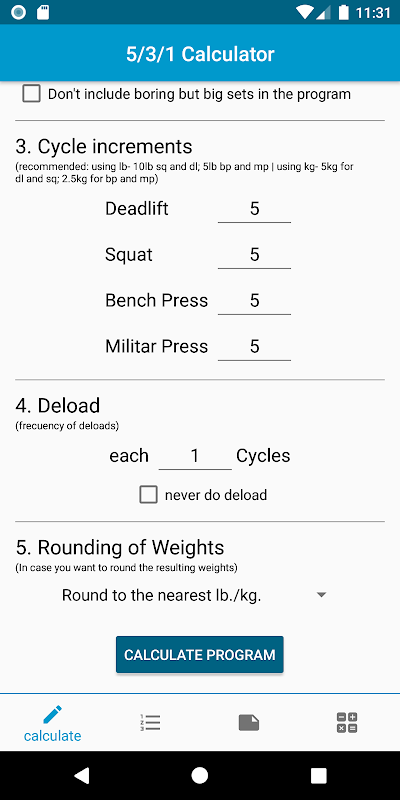400x800 pixels.
Task: Go to the home screen
Action: click(x=199, y=776)
